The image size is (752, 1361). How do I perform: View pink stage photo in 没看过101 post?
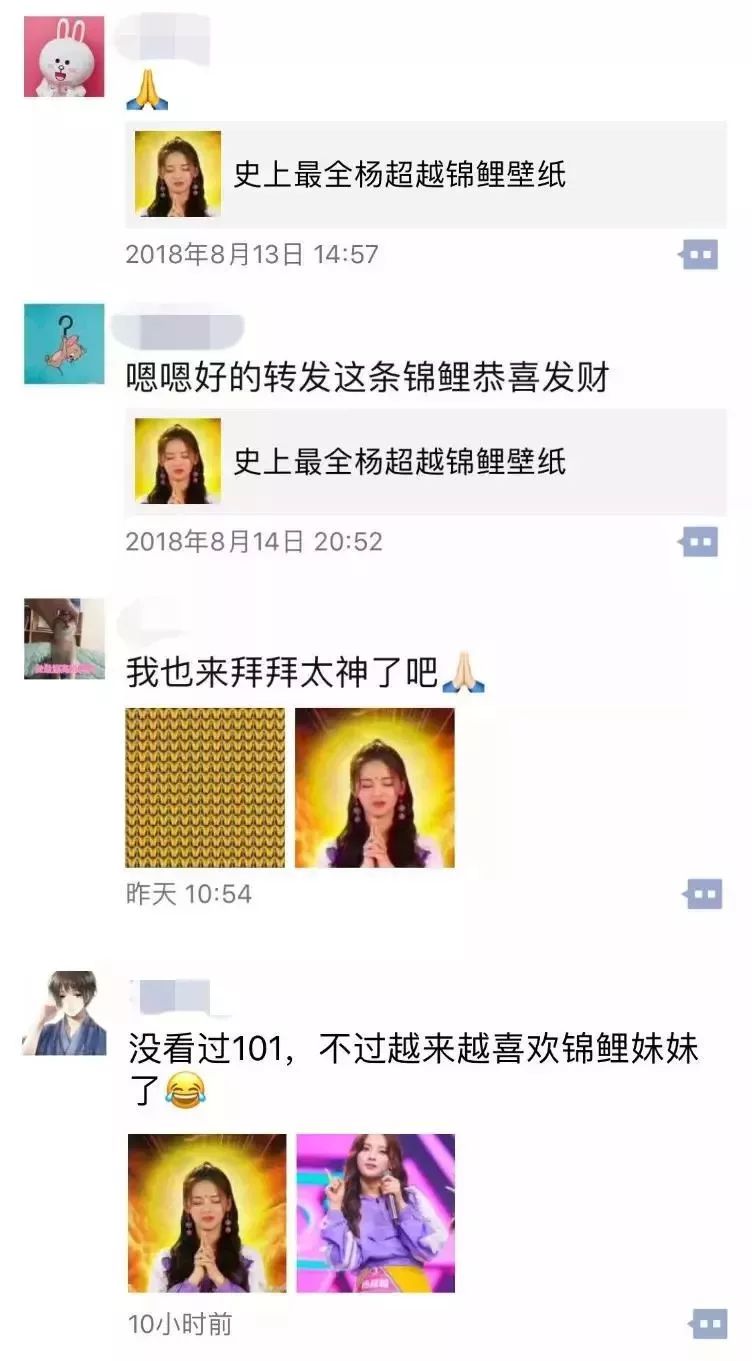376,1213
